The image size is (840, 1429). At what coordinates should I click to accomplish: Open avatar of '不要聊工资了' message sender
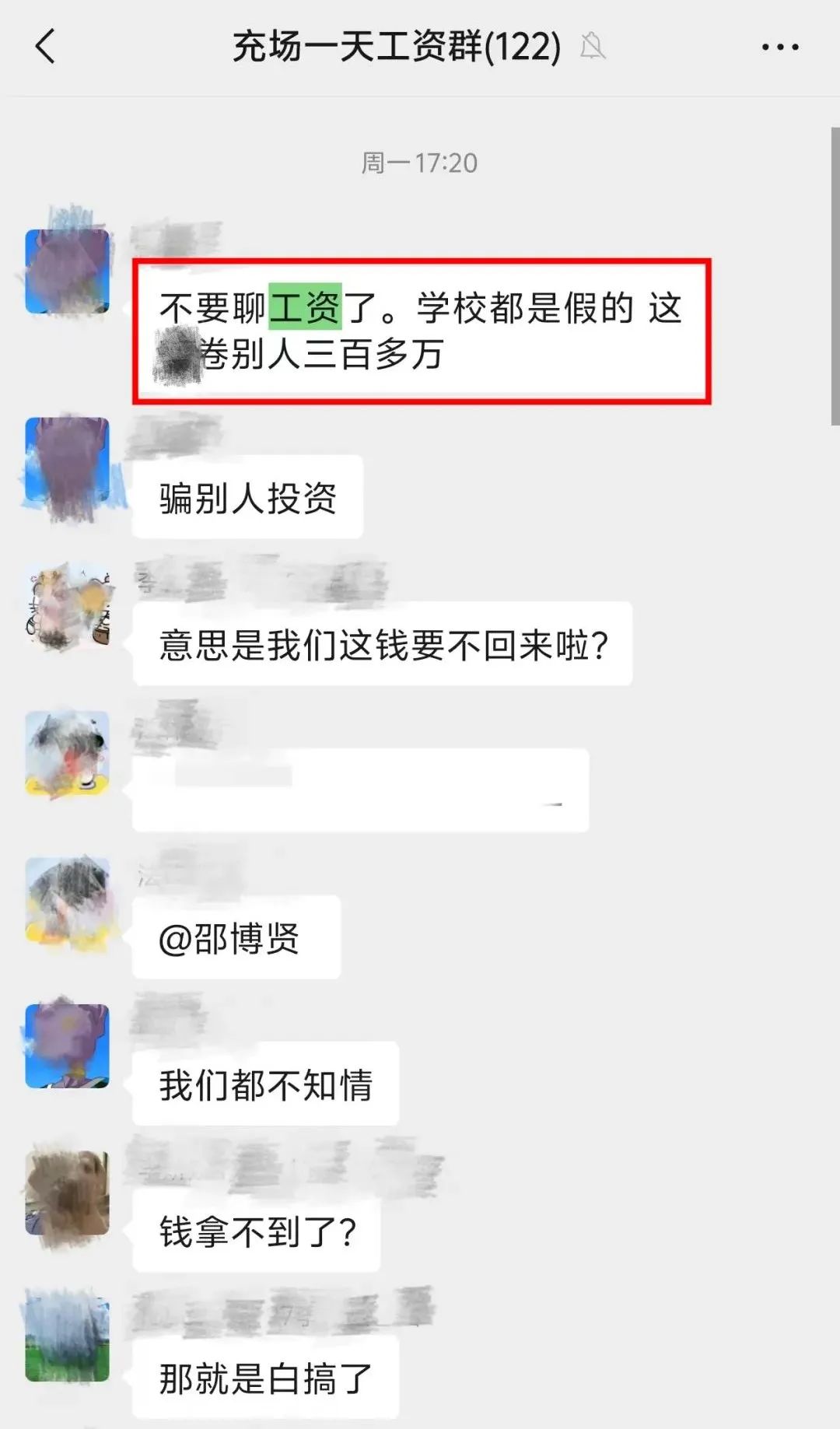pos(68,271)
